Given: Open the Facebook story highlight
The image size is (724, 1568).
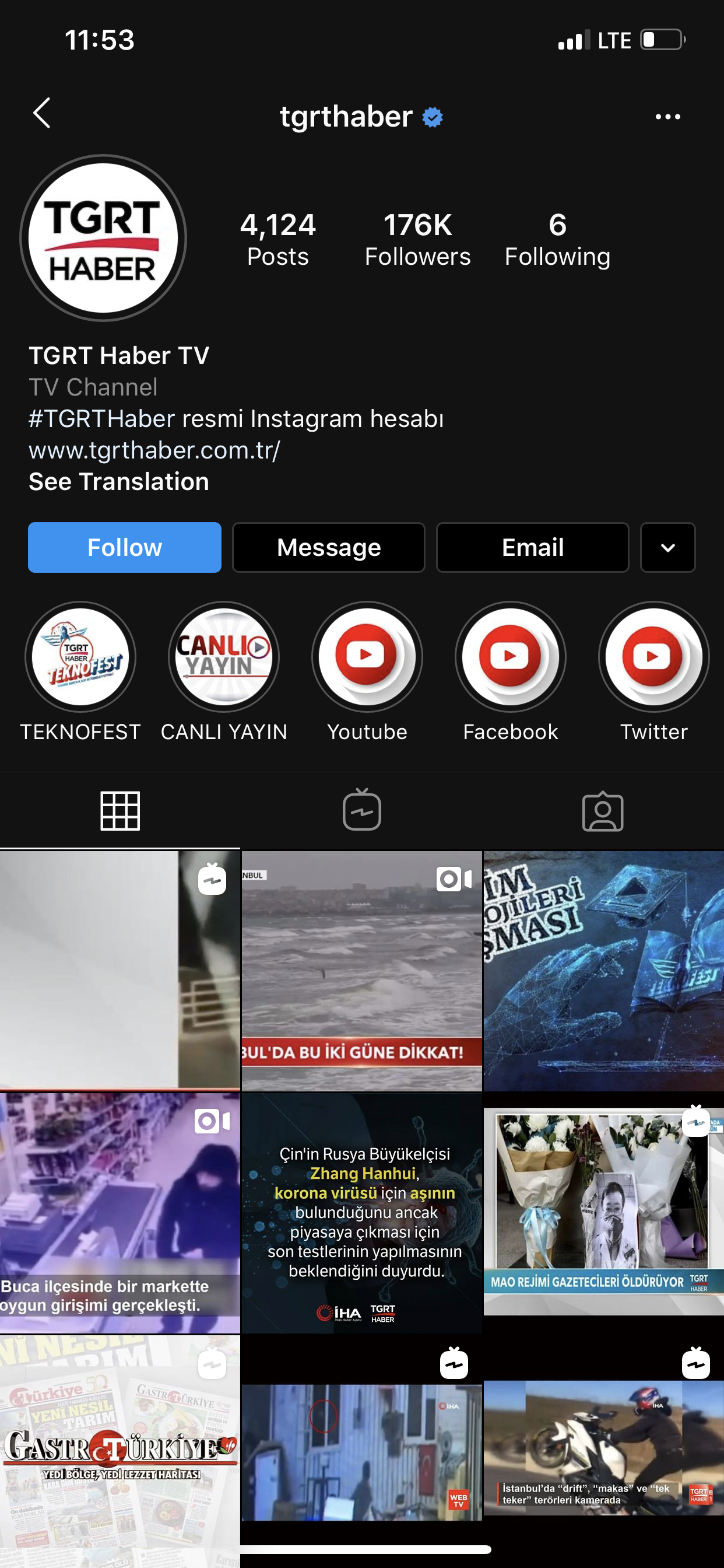Looking at the screenshot, I should point(511,657).
